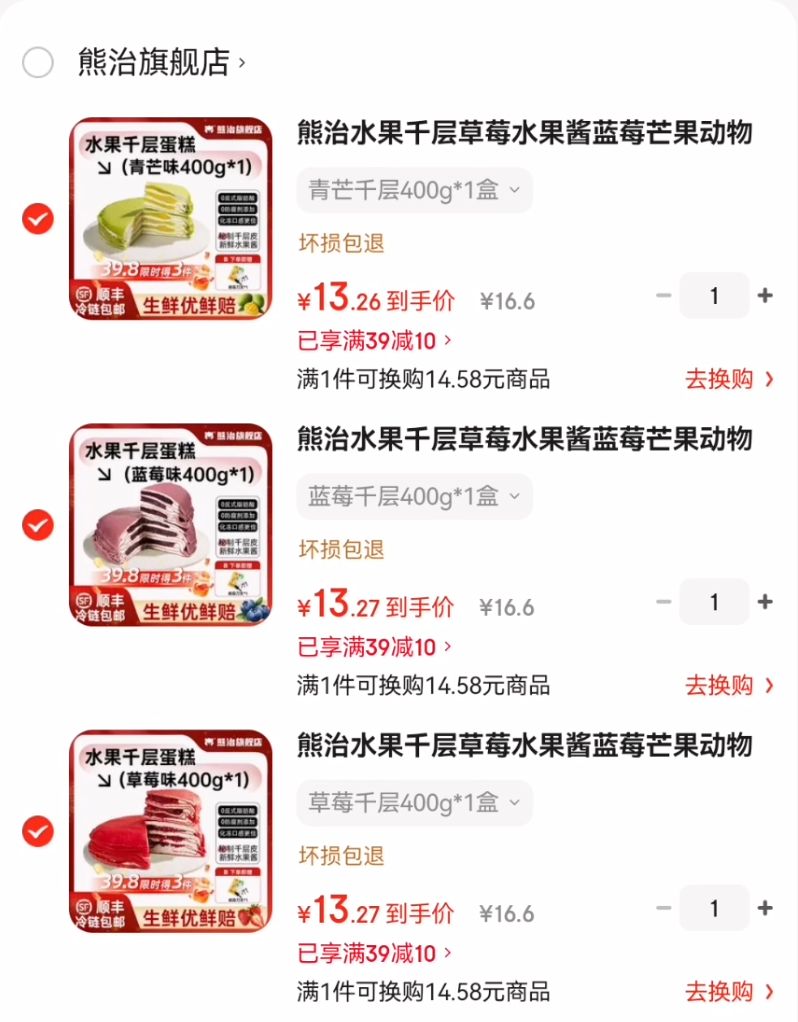Tap 去换购 under the 蓝莓千层 item
Image resolution: width=798 pixels, height=1022 pixels.
[x=729, y=685]
